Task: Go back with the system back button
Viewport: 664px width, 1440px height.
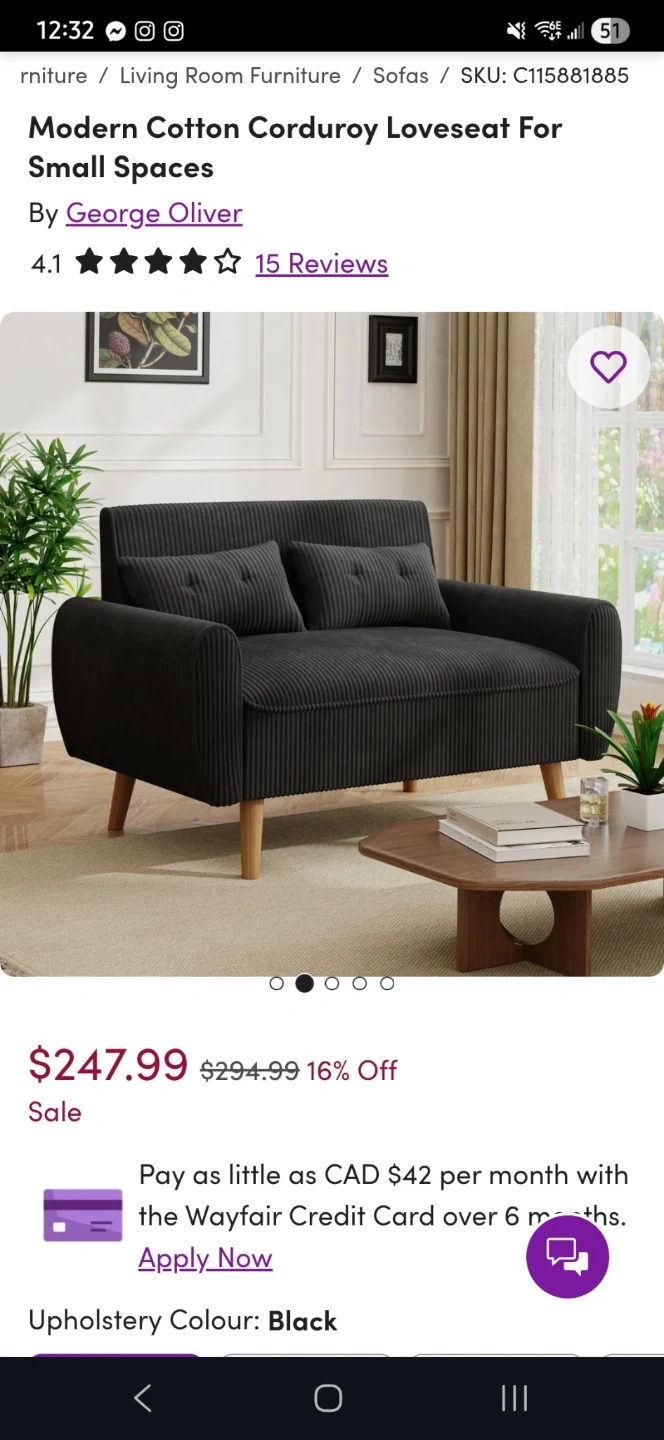Action: (142, 1398)
